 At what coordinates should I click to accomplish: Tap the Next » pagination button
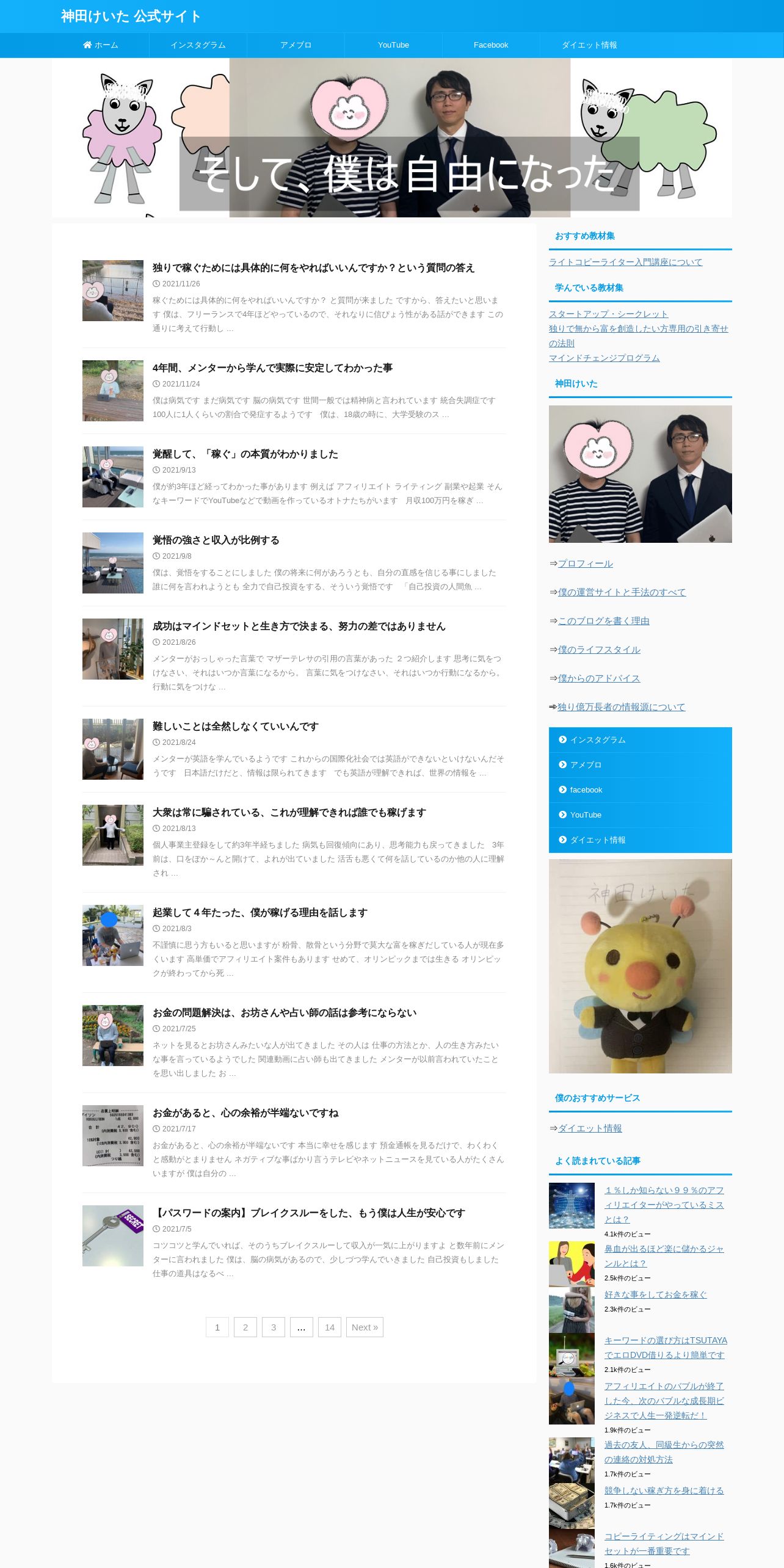tap(365, 1327)
